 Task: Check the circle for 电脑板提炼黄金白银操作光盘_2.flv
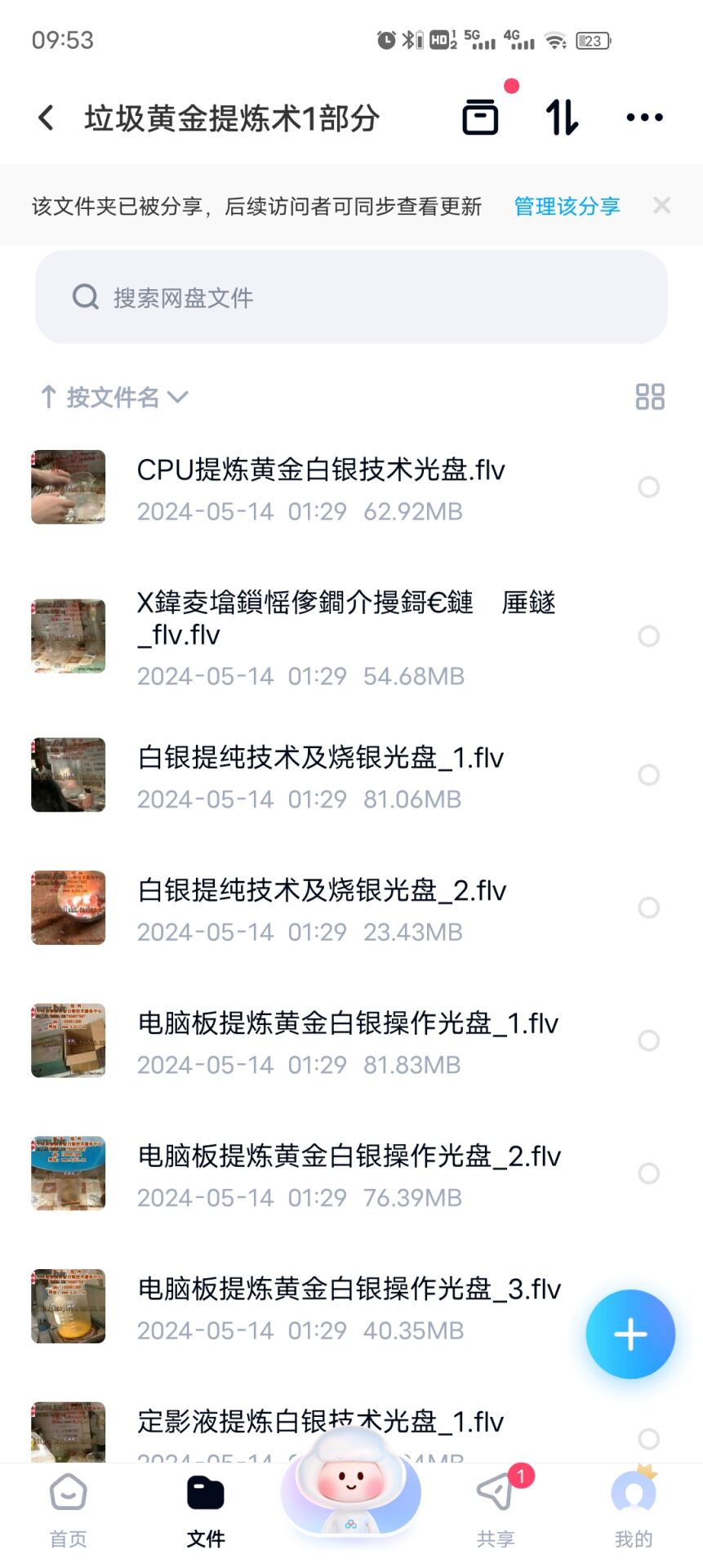649,1174
